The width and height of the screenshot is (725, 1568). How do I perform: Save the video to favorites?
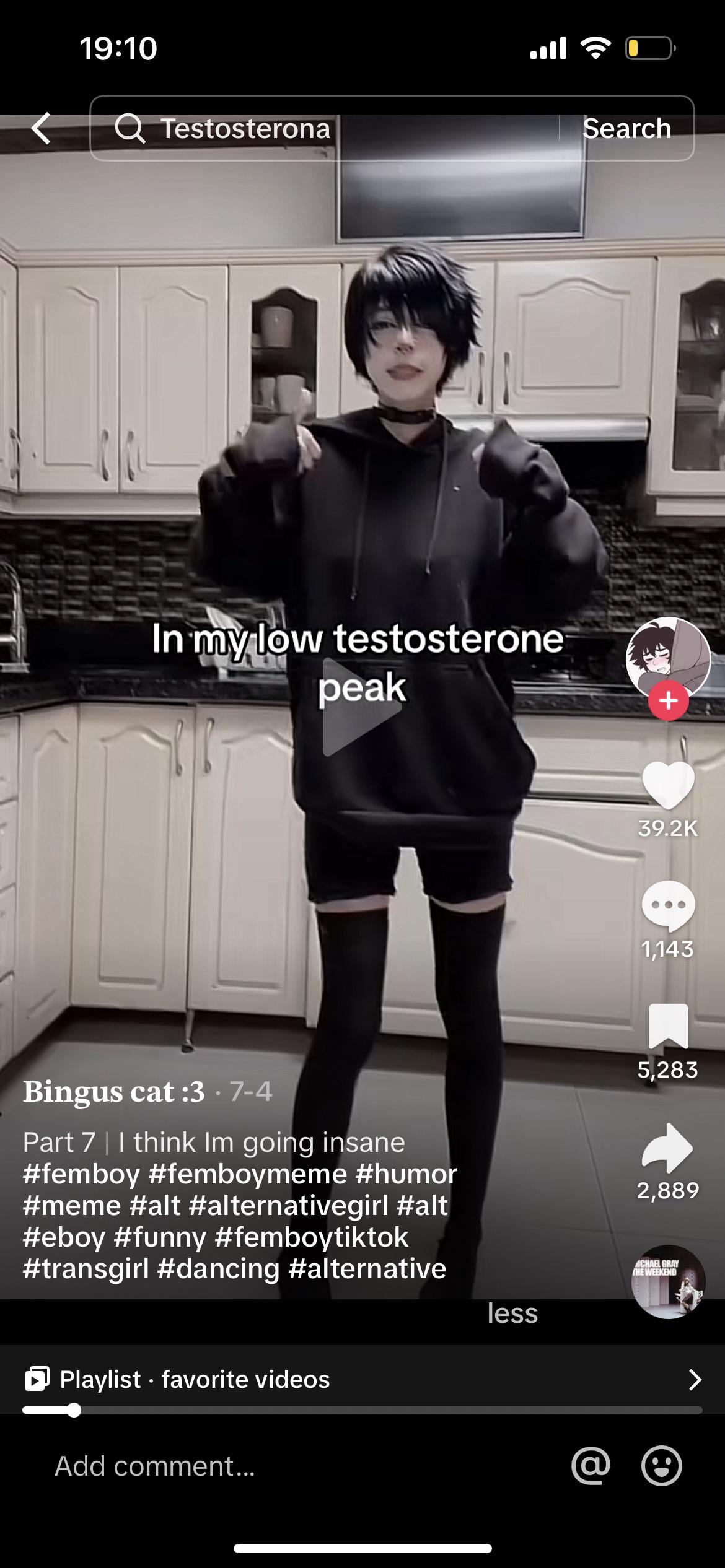coord(668,1026)
